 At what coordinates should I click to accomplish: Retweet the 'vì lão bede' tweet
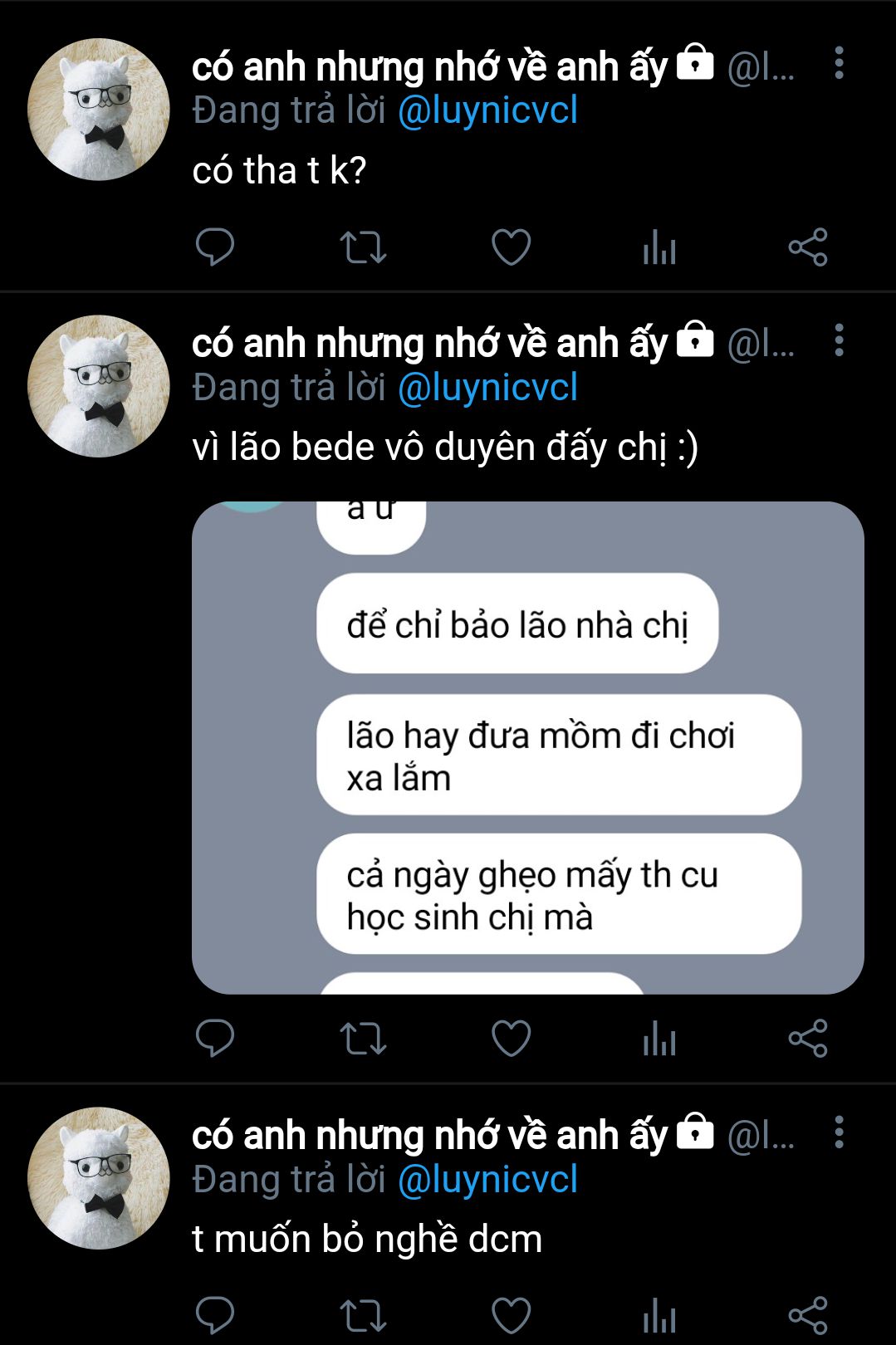363,1038
